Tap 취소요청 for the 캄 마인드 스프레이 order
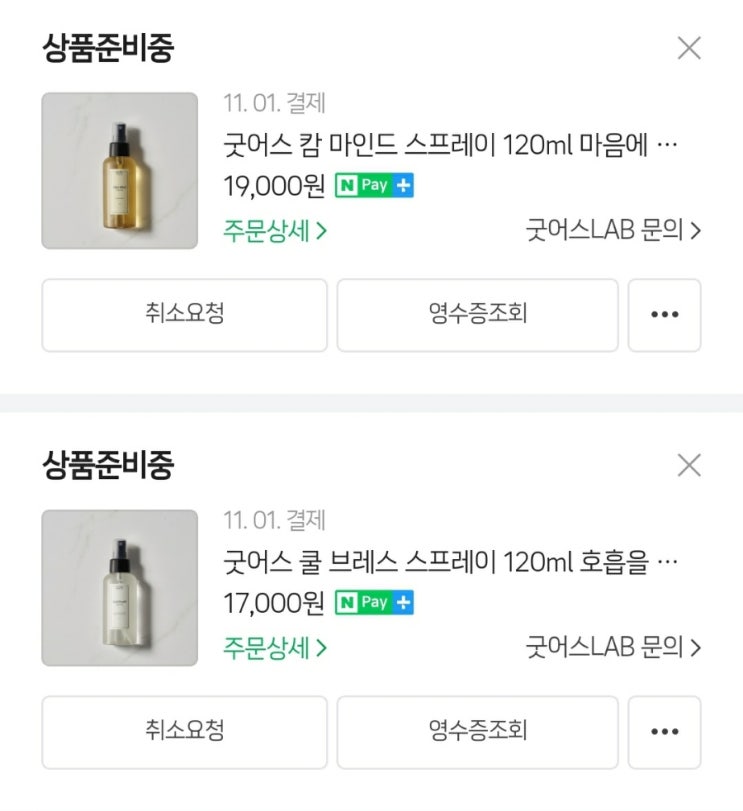 (x=184, y=315)
